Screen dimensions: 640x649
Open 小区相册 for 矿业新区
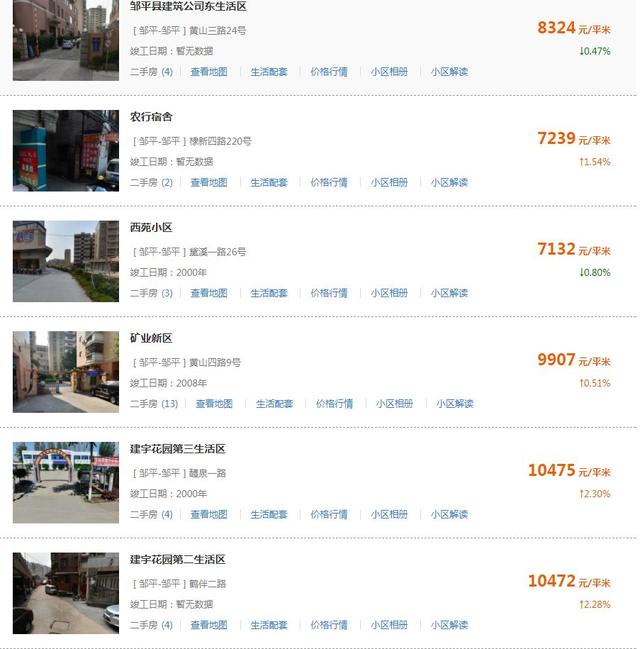coord(394,404)
